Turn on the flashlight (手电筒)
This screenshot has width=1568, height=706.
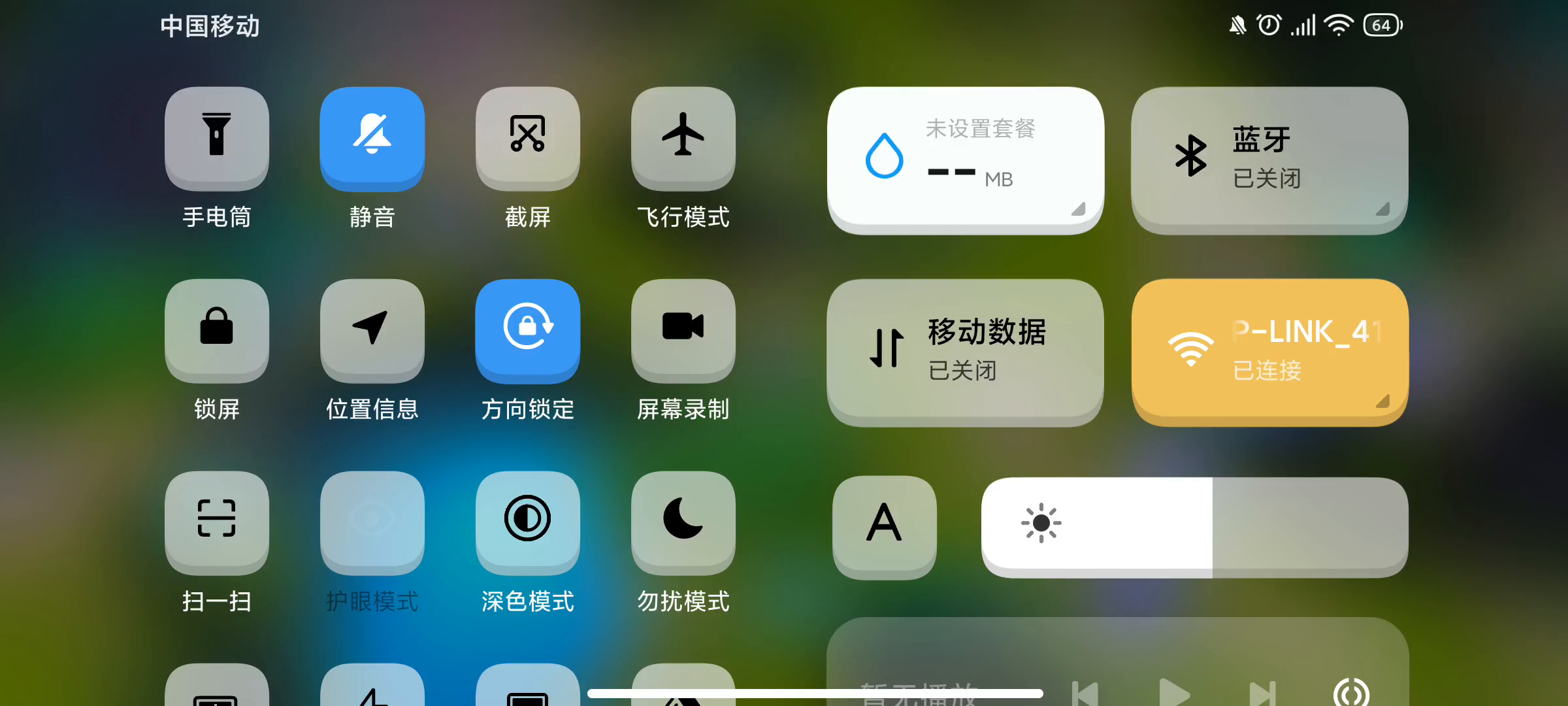216,138
